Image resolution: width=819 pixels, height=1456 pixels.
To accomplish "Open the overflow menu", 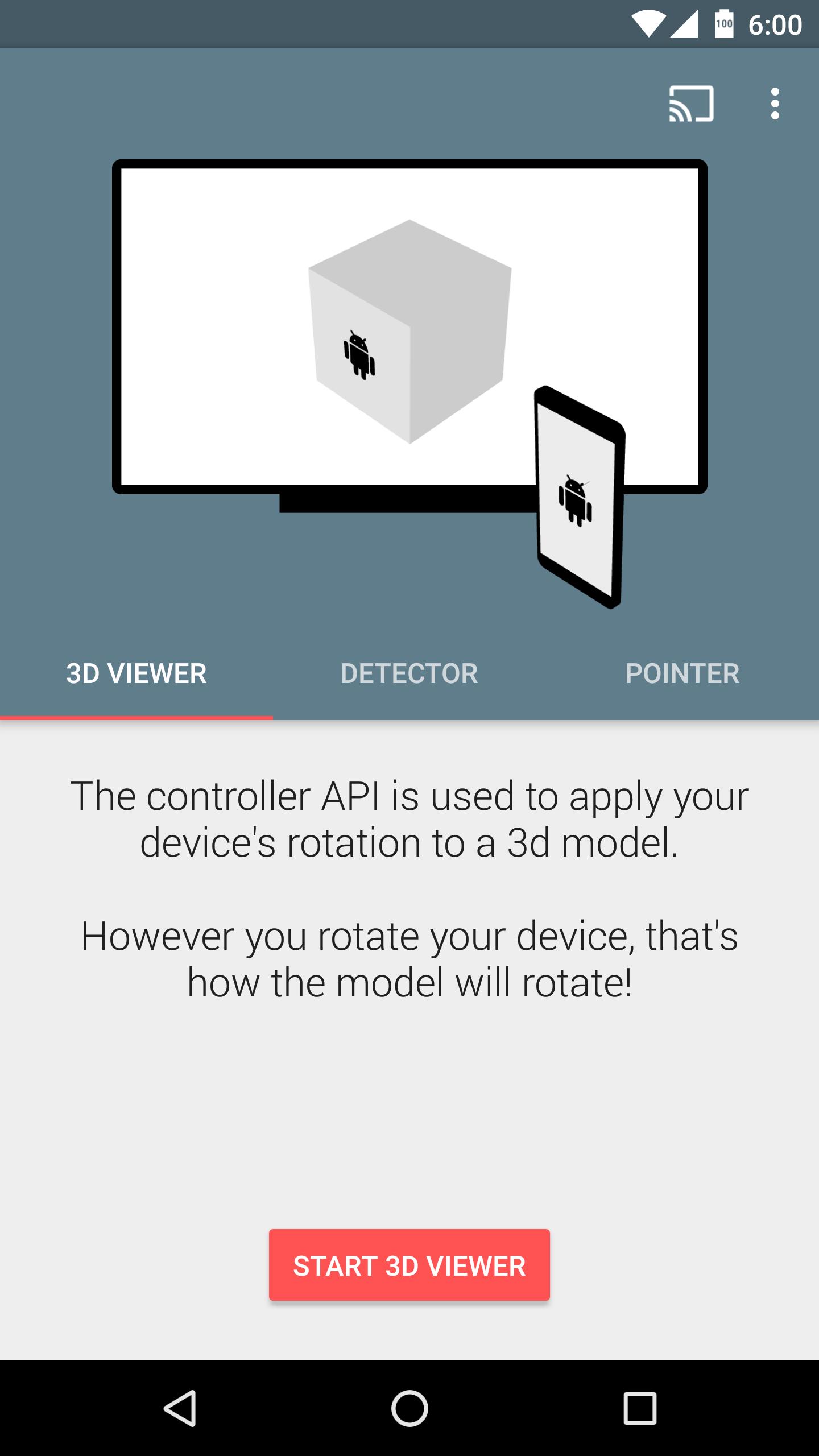I will click(x=775, y=104).
